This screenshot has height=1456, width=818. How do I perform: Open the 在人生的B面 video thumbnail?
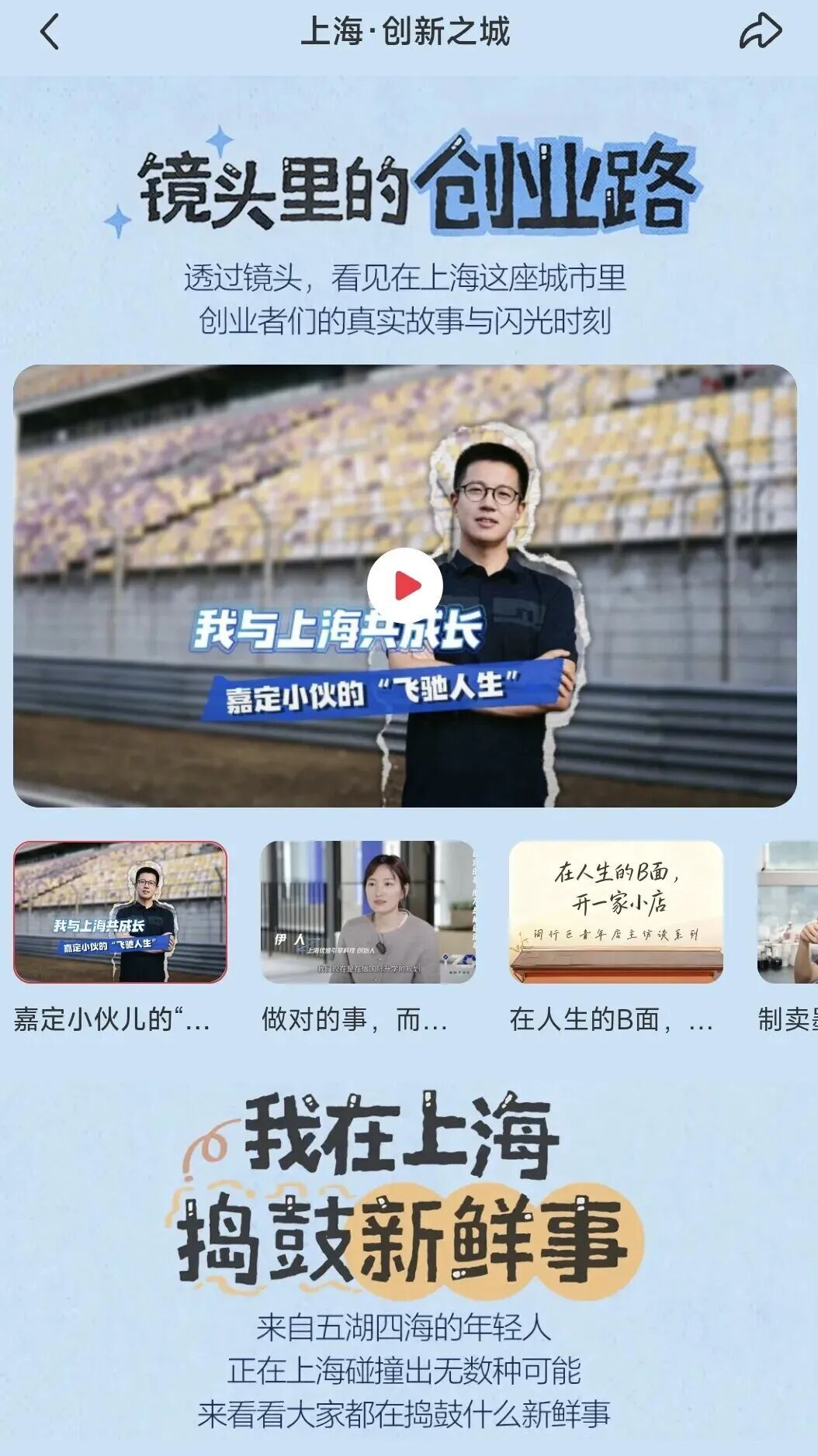[616, 912]
